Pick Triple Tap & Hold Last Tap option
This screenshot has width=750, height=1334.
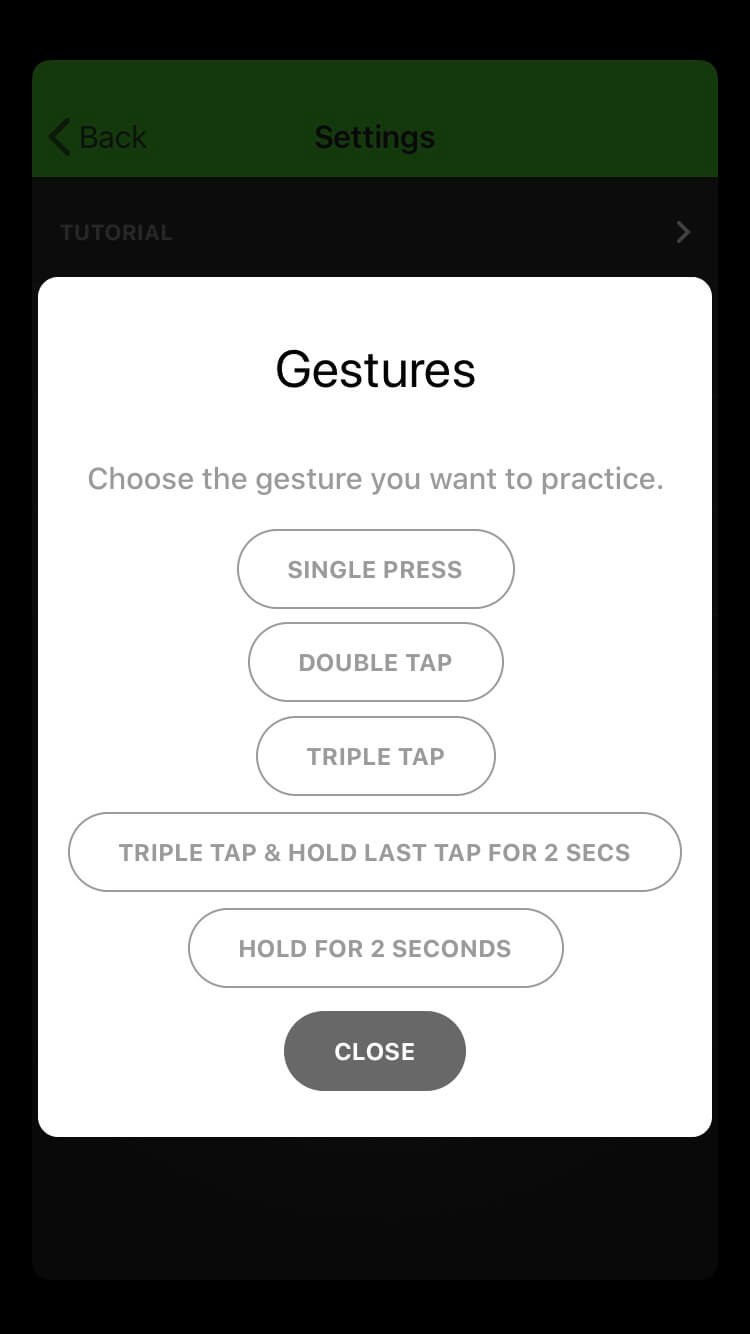click(375, 852)
